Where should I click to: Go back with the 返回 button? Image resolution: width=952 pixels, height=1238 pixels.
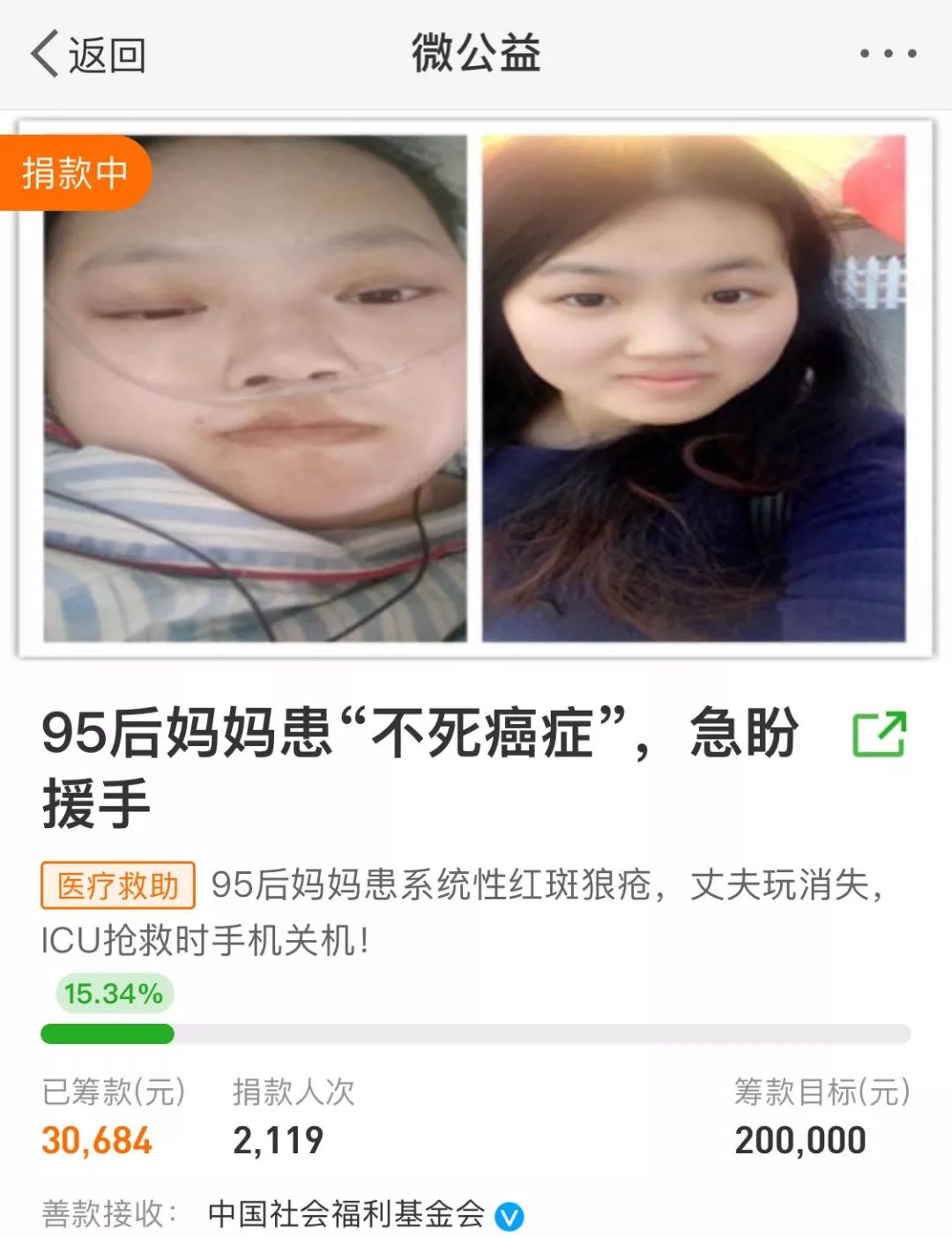tap(88, 55)
